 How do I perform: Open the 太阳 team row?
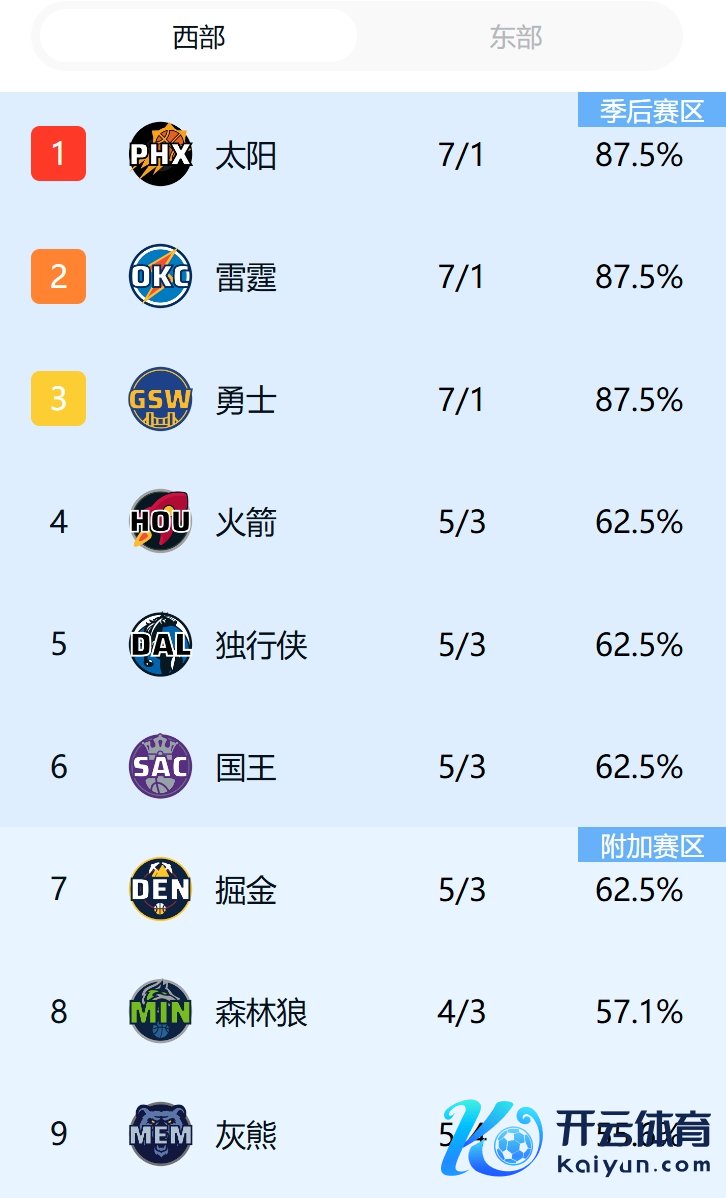point(363,154)
